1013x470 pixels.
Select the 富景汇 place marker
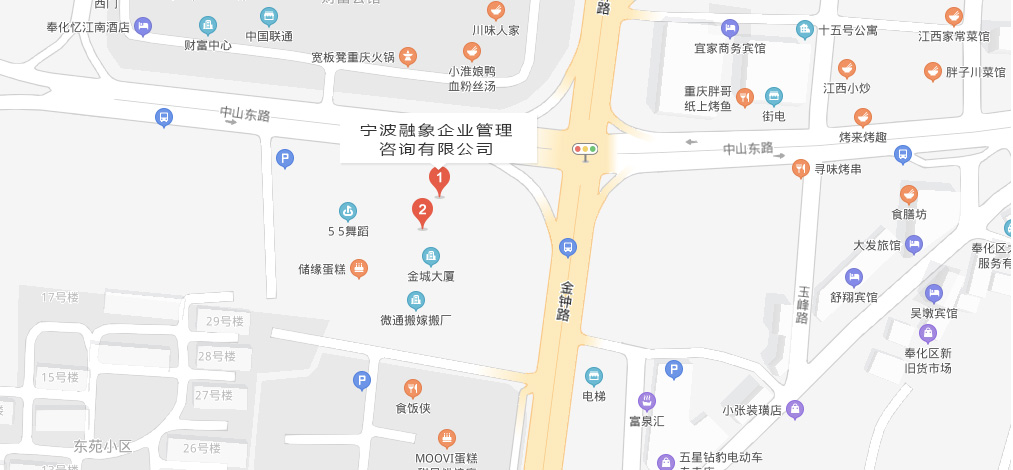pyautogui.click(x=647, y=401)
